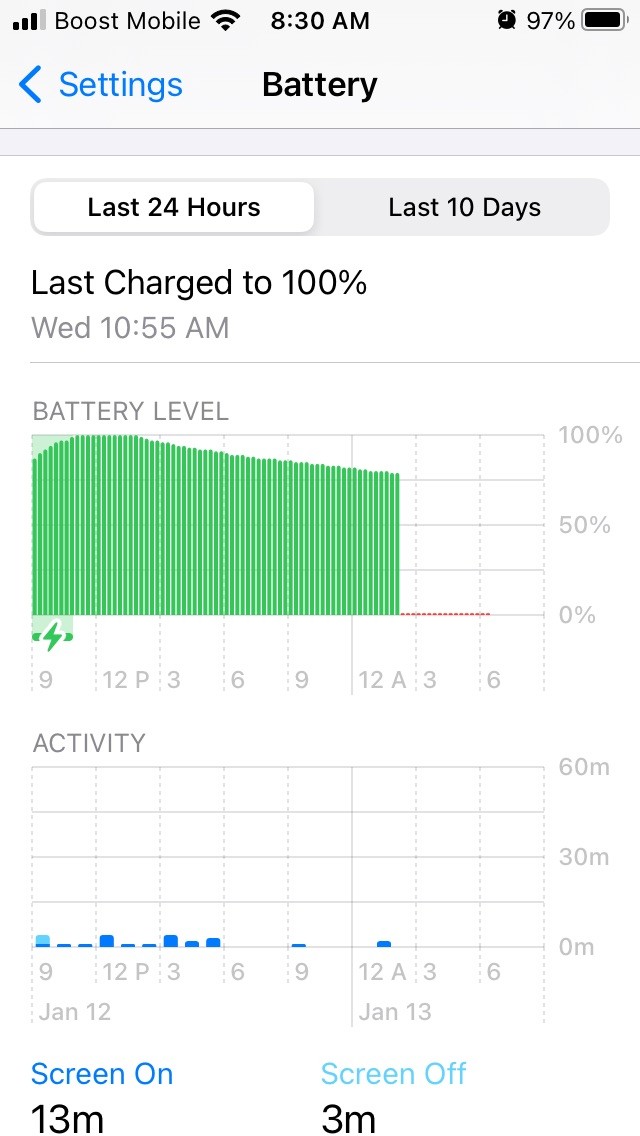Tap the Activity chart
This screenshot has width=640, height=1136.
pos(288,860)
